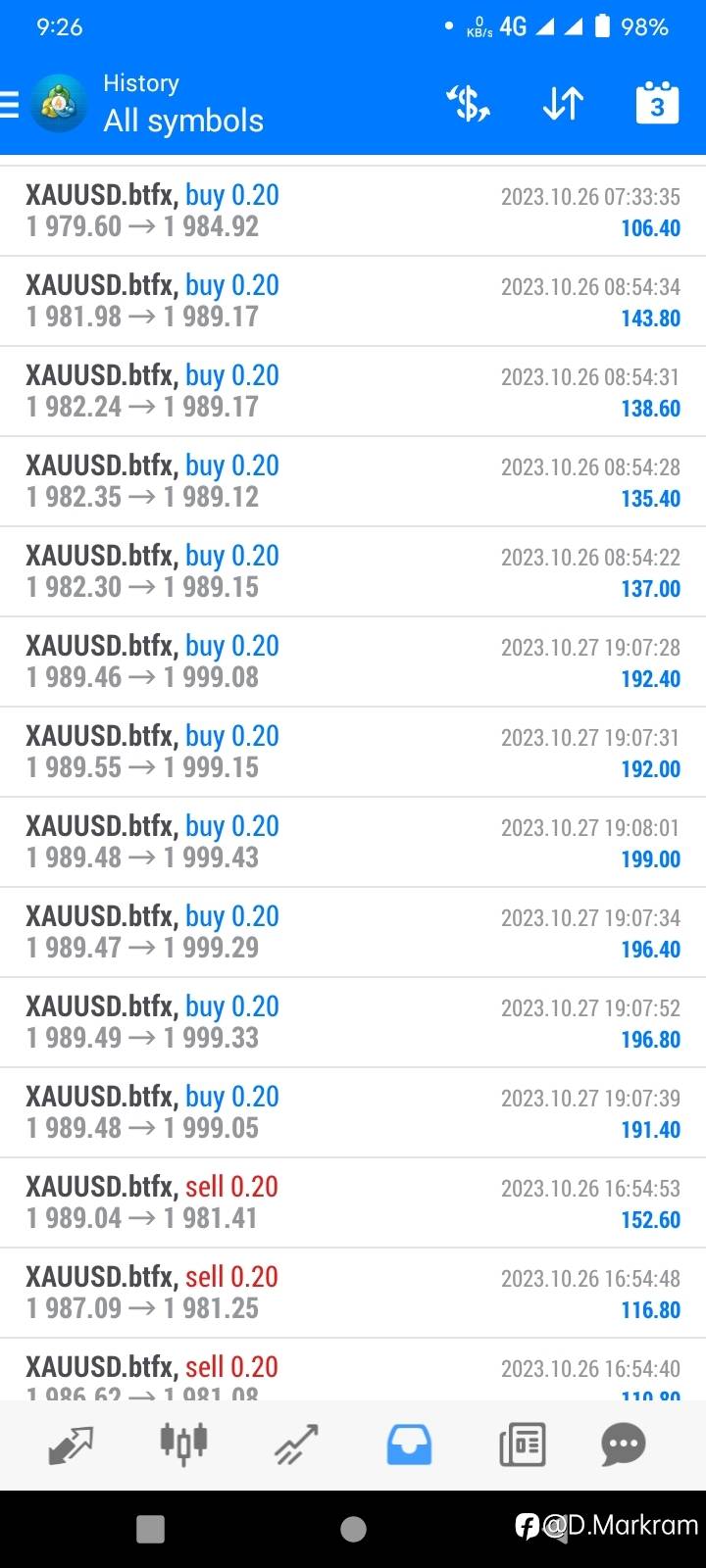Tap the system recent apps button
This screenshot has width=706, height=1568.
(150, 1529)
